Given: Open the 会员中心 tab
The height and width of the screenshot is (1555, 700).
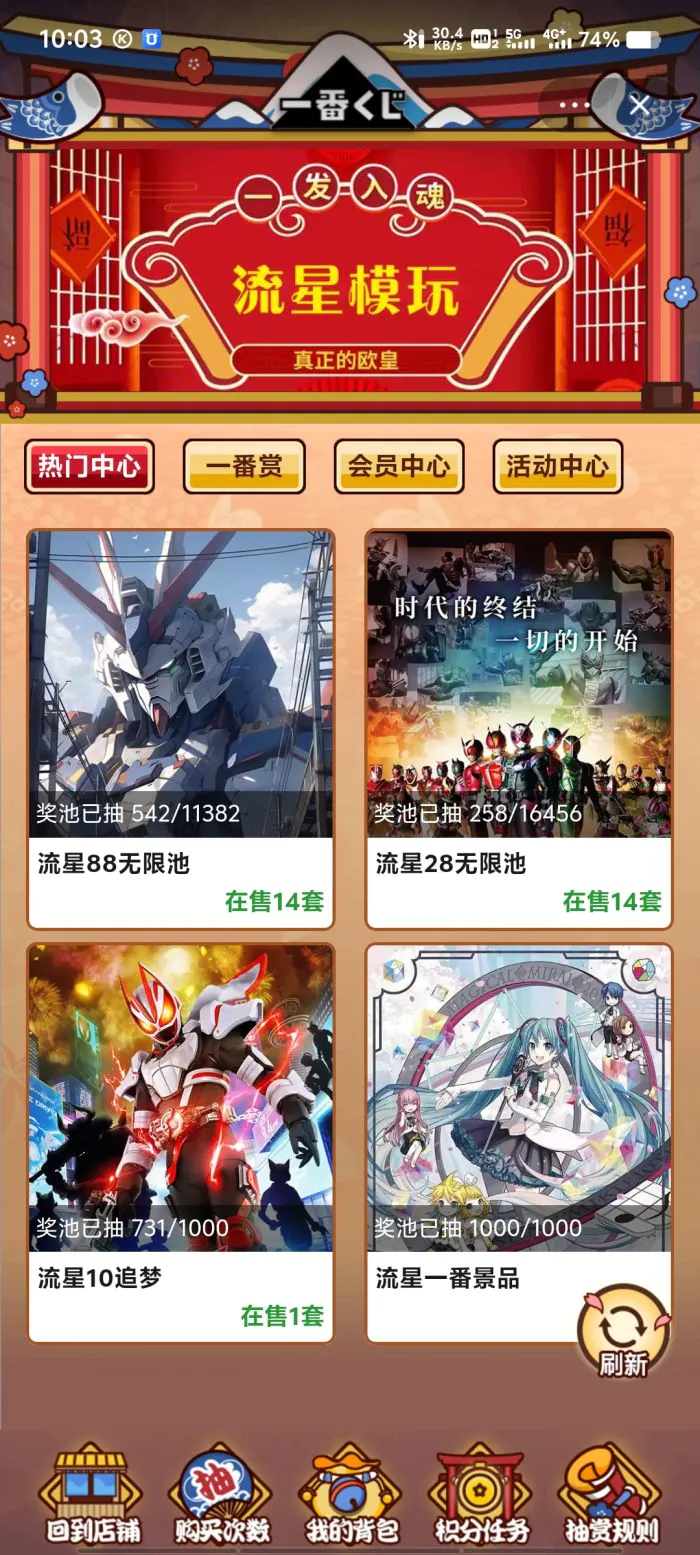Looking at the screenshot, I should point(399,466).
